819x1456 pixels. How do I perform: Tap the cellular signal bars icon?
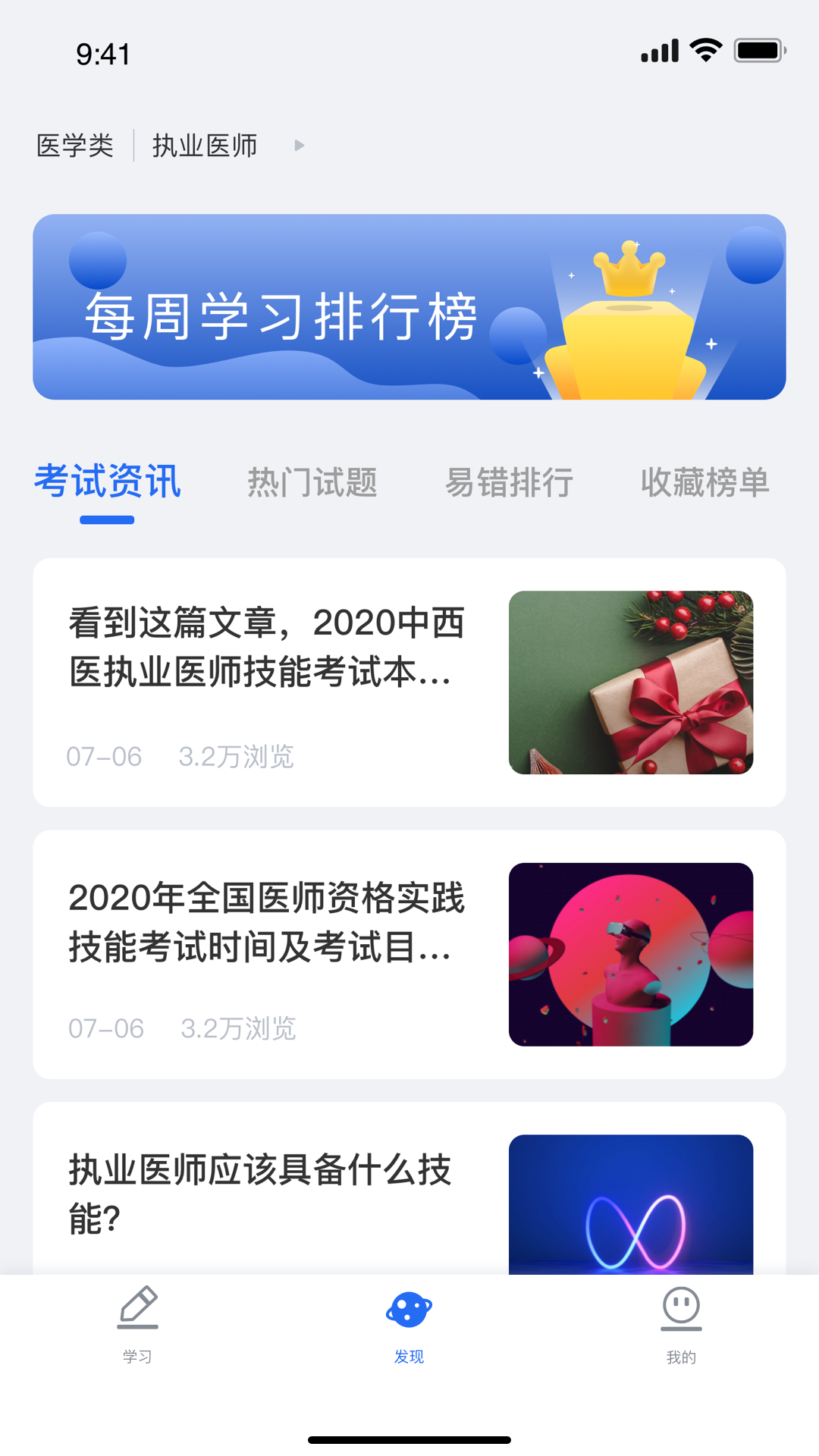pos(659,50)
